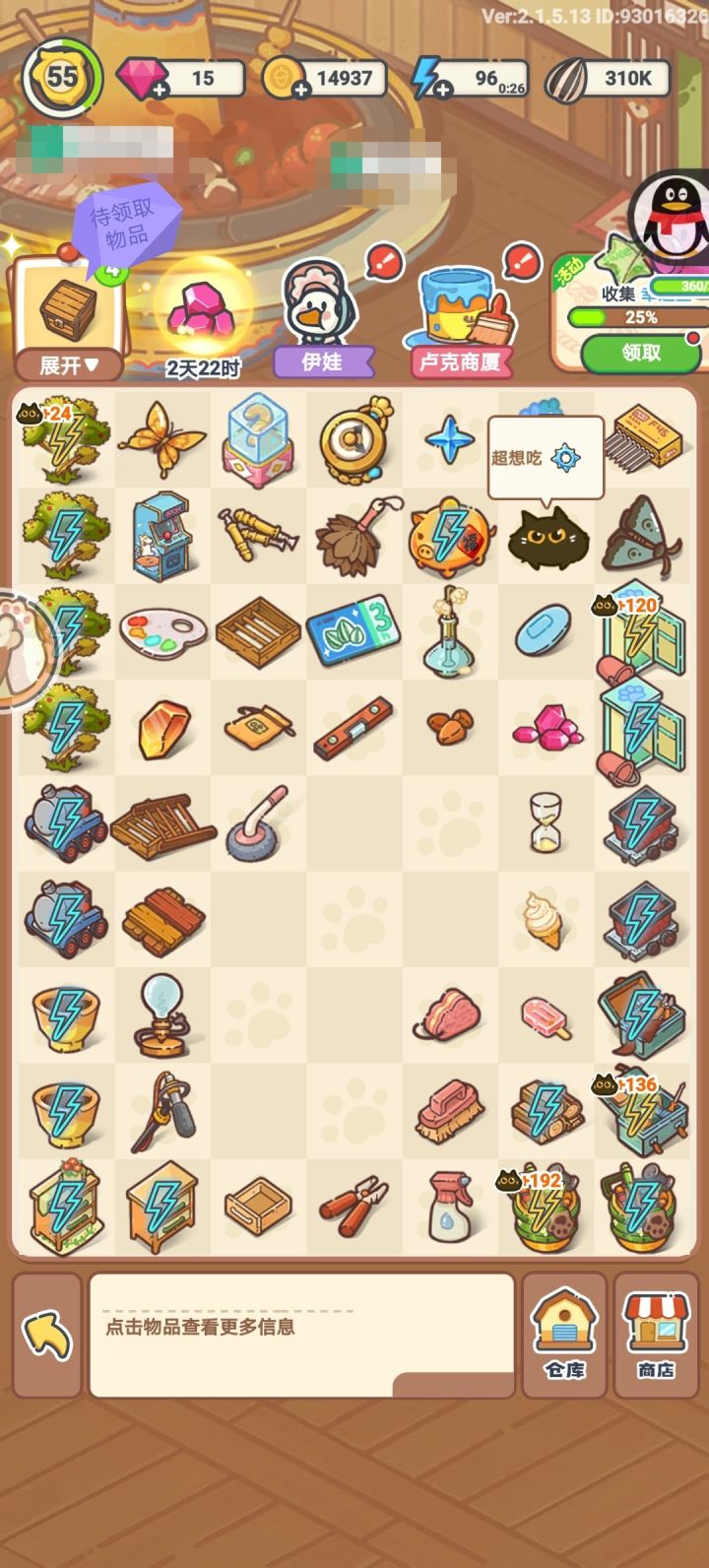This screenshot has width=709, height=1568.
Task: Claim rewards with the 领取 button
Action: tap(640, 351)
